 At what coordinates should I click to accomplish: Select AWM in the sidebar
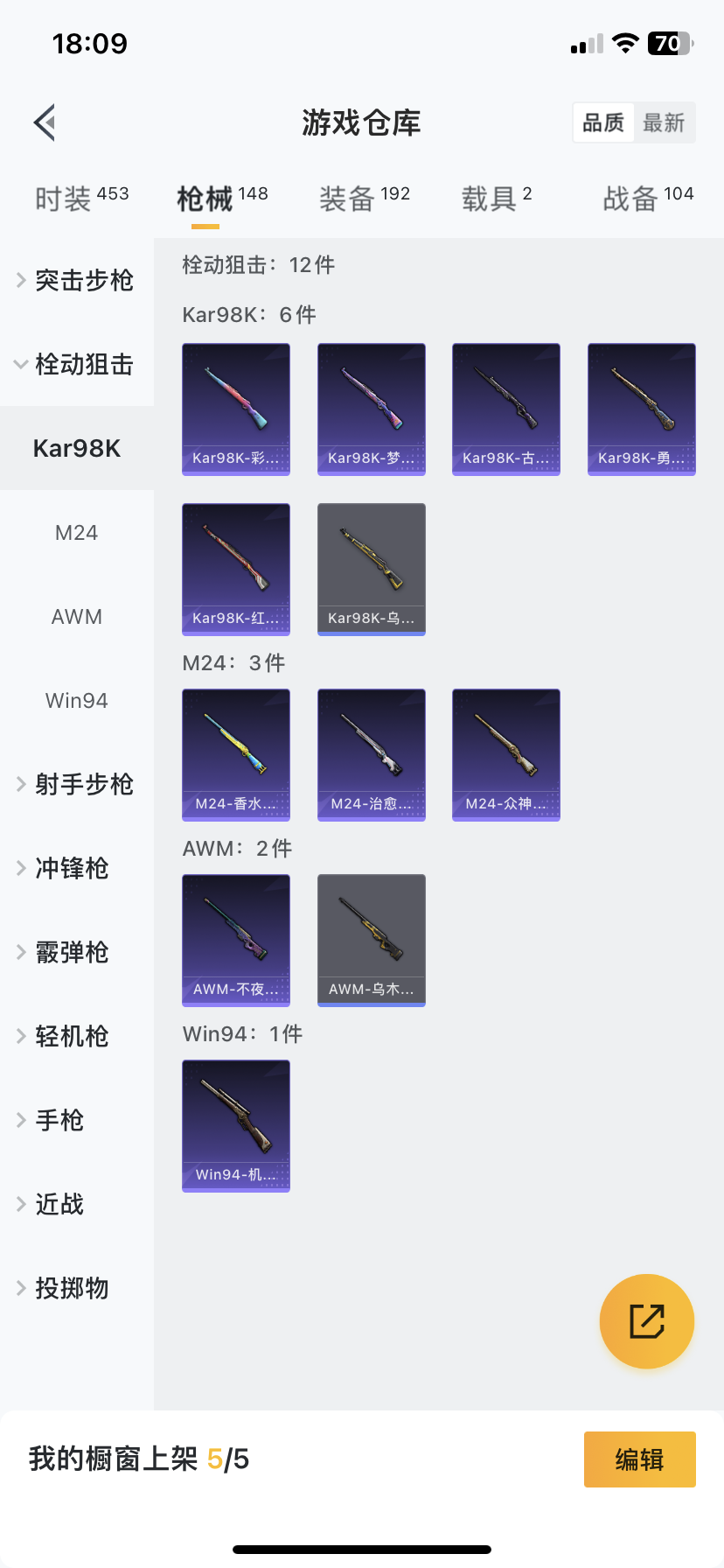tap(77, 617)
